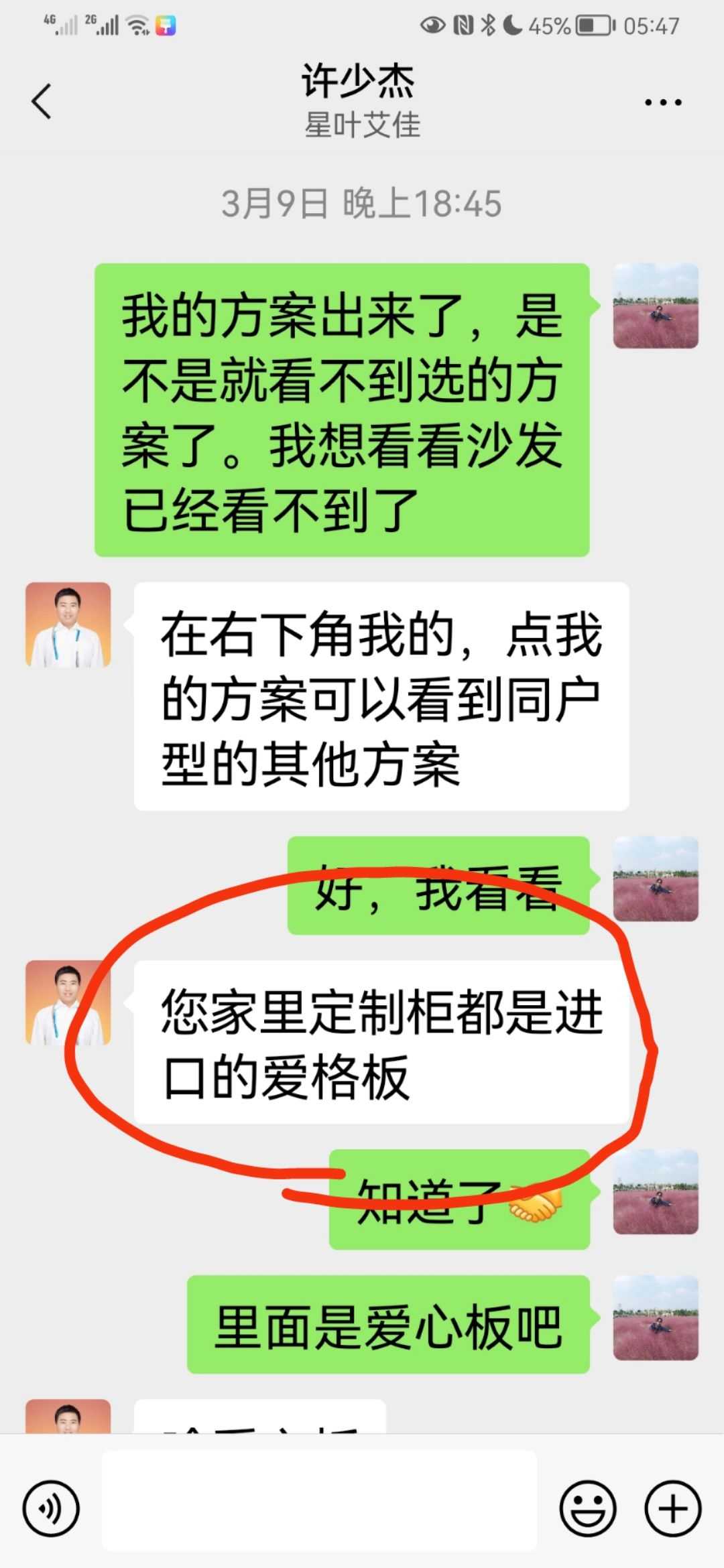Viewport: 724px width, 1568px height.
Task: Open 许少杰's avatar beside 在右下角我的 message
Action: (x=68, y=625)
